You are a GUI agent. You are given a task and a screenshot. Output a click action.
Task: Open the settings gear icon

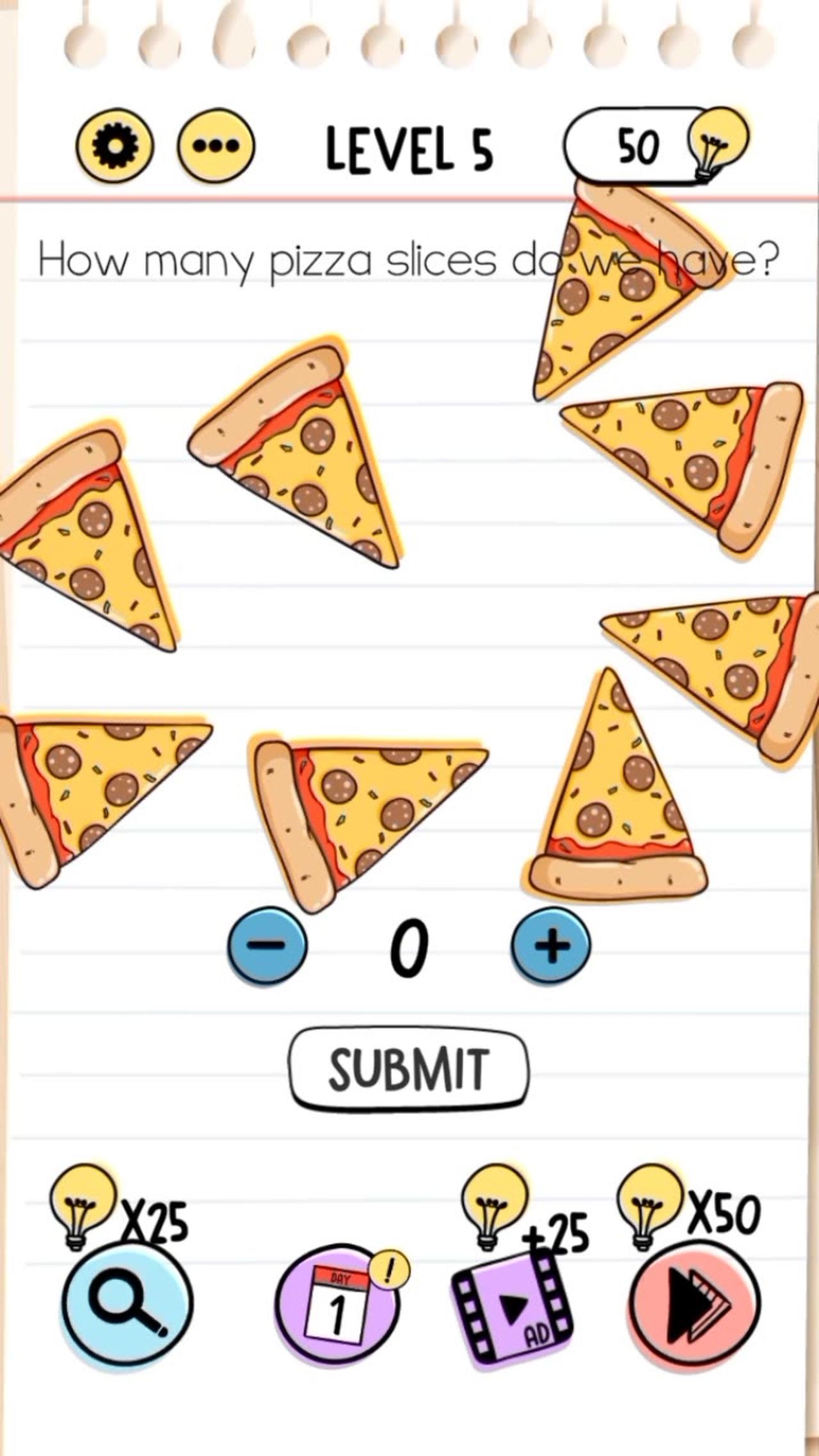(115, 146)
